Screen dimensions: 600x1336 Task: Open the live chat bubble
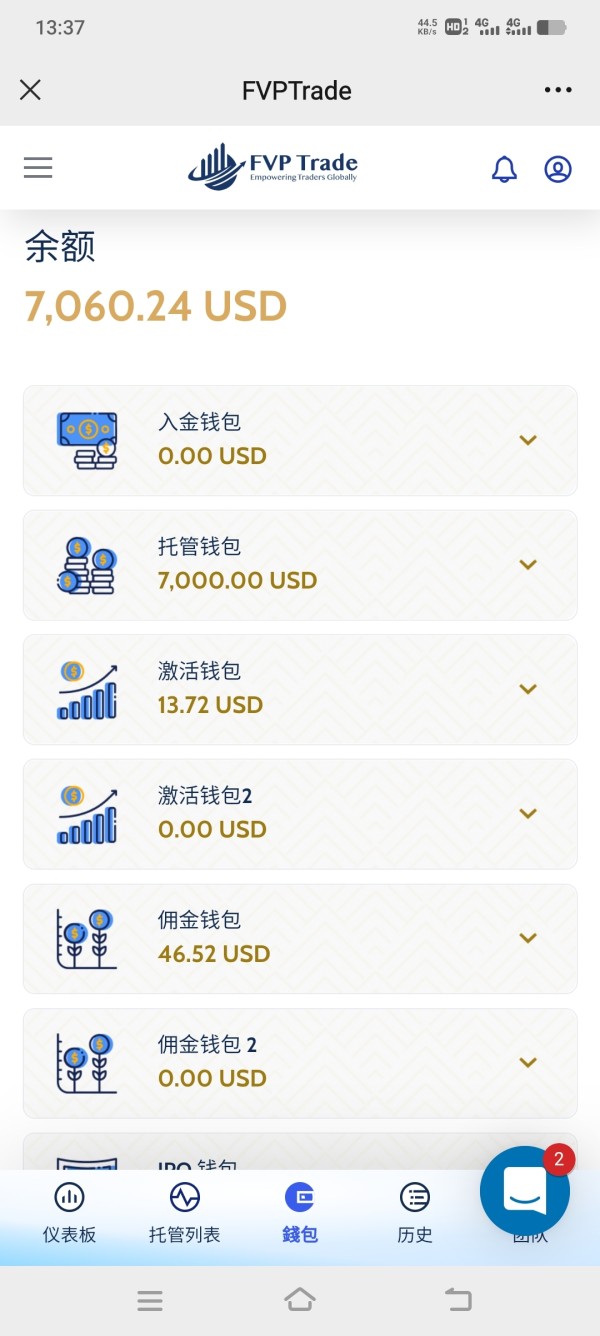tap(525, 1191)
